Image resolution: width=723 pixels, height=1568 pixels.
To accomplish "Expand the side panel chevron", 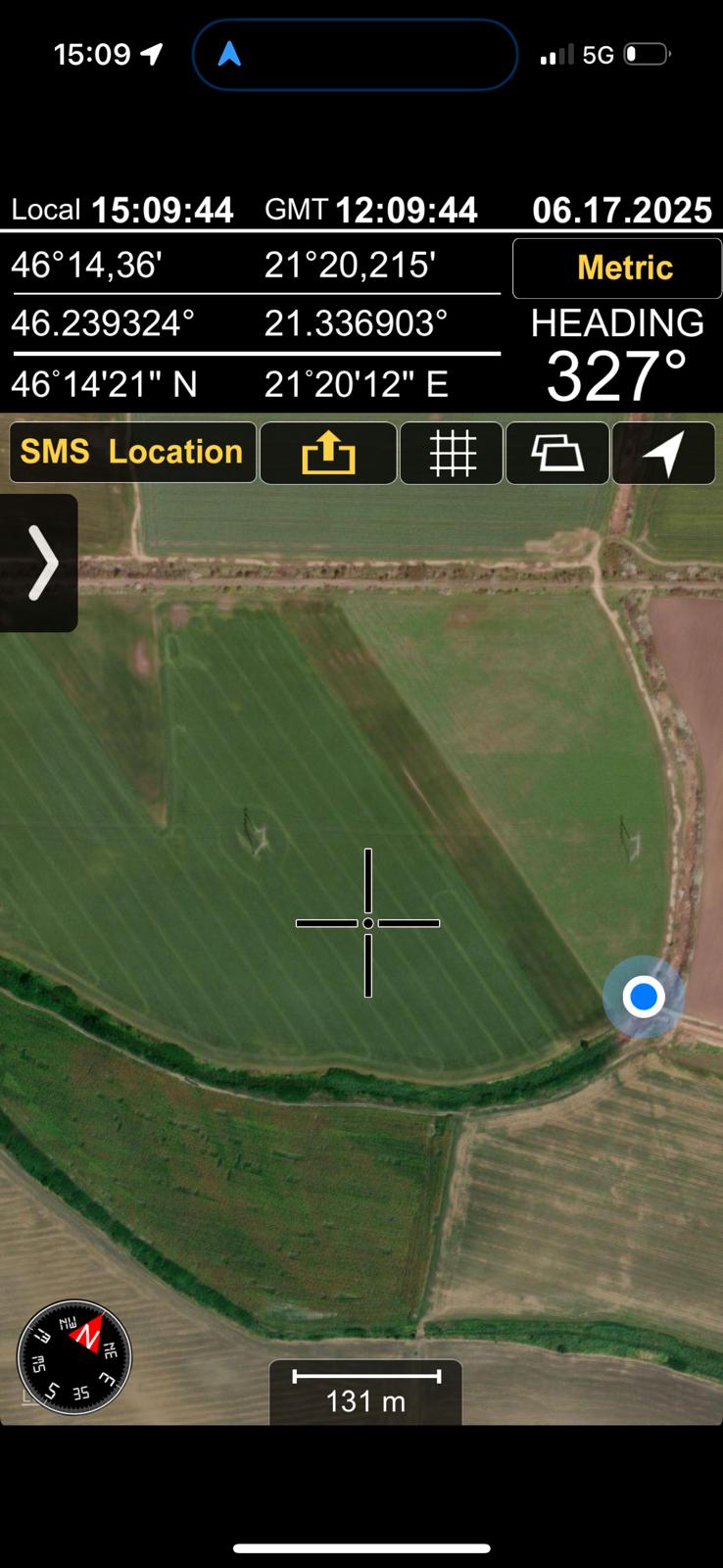I will pyautogui.click(x=39, y=563).
